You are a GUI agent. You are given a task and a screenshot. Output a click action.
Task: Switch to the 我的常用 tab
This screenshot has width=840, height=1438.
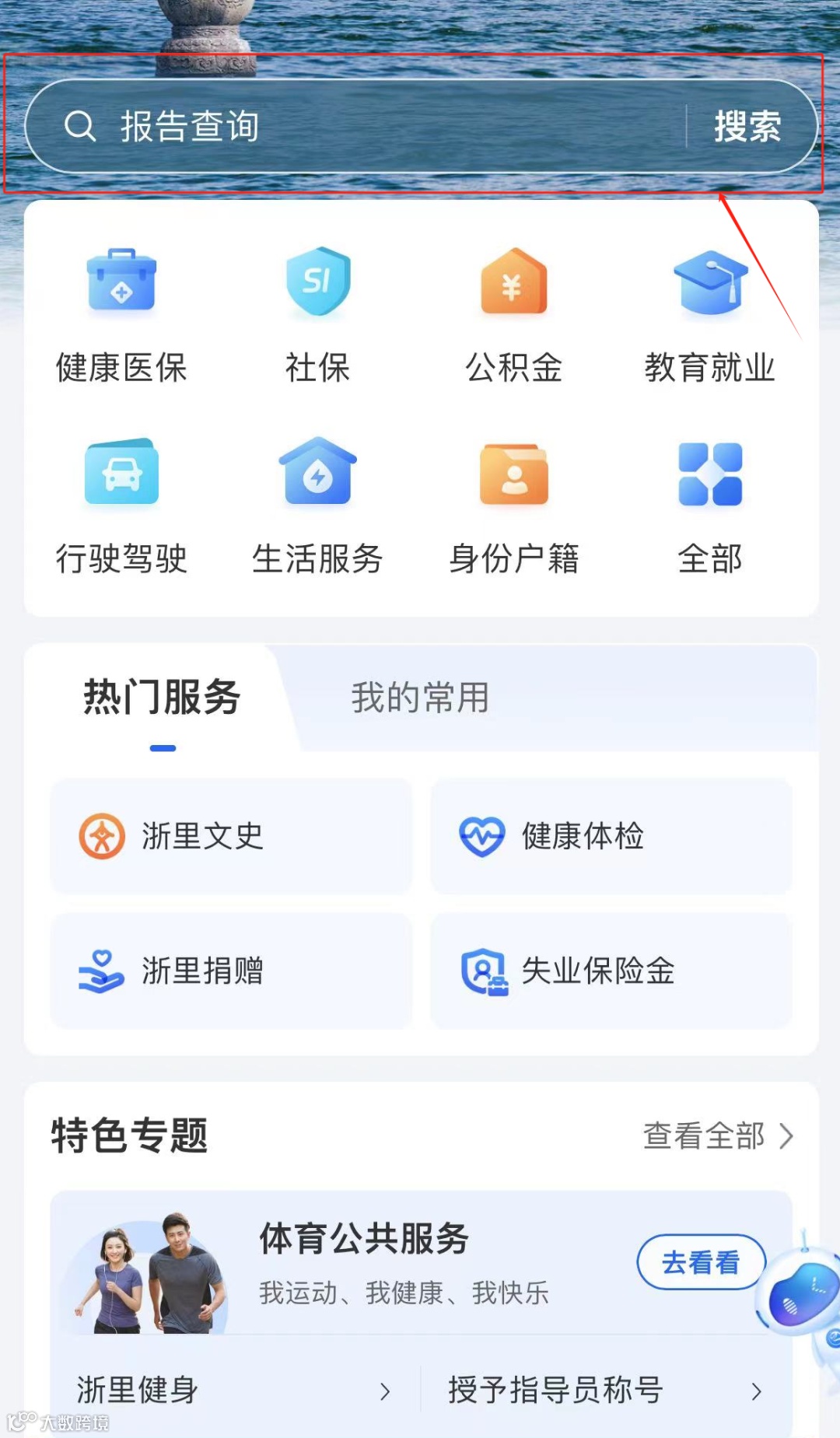click(420, 698)
